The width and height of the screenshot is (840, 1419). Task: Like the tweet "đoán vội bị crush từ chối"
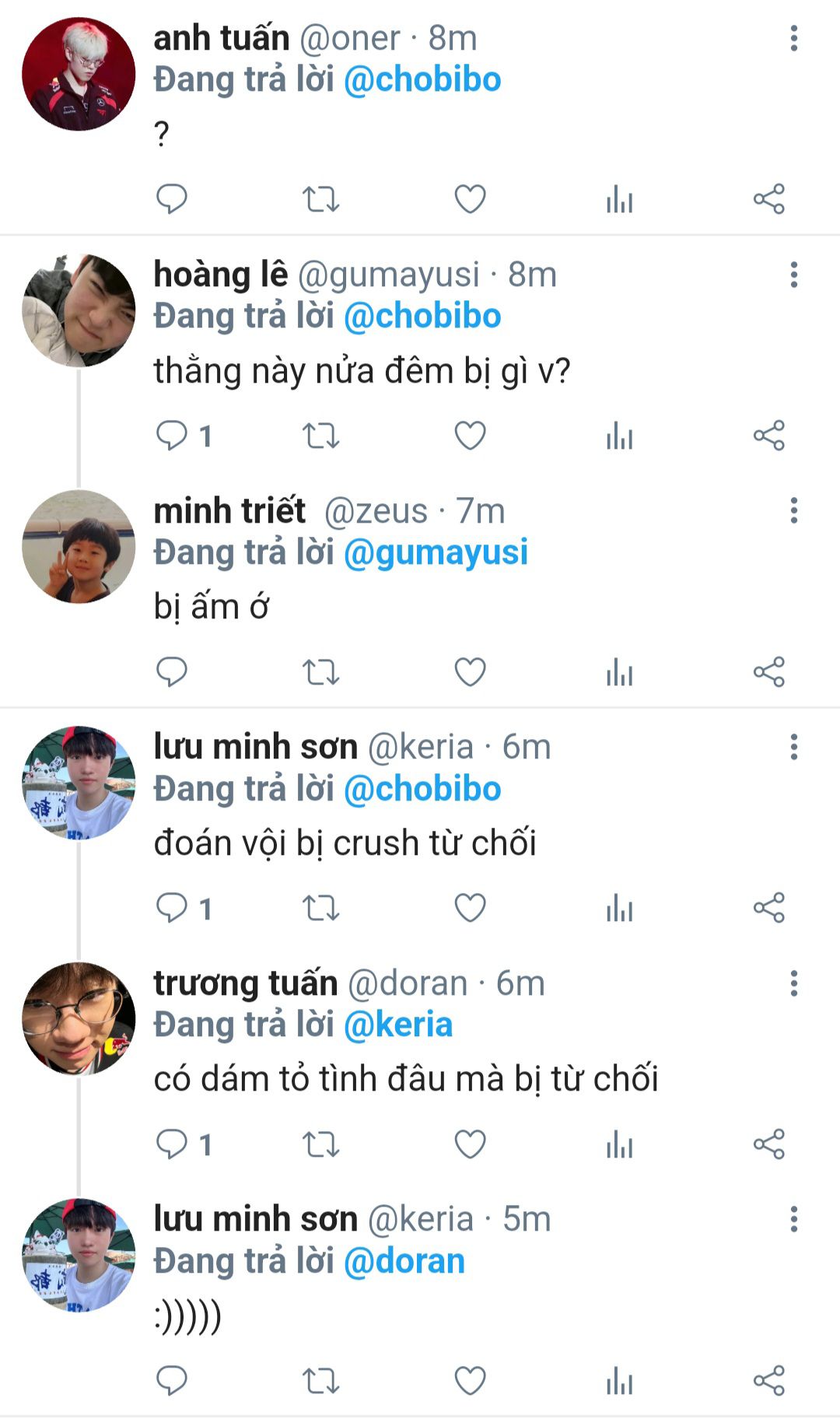(470, 908)
